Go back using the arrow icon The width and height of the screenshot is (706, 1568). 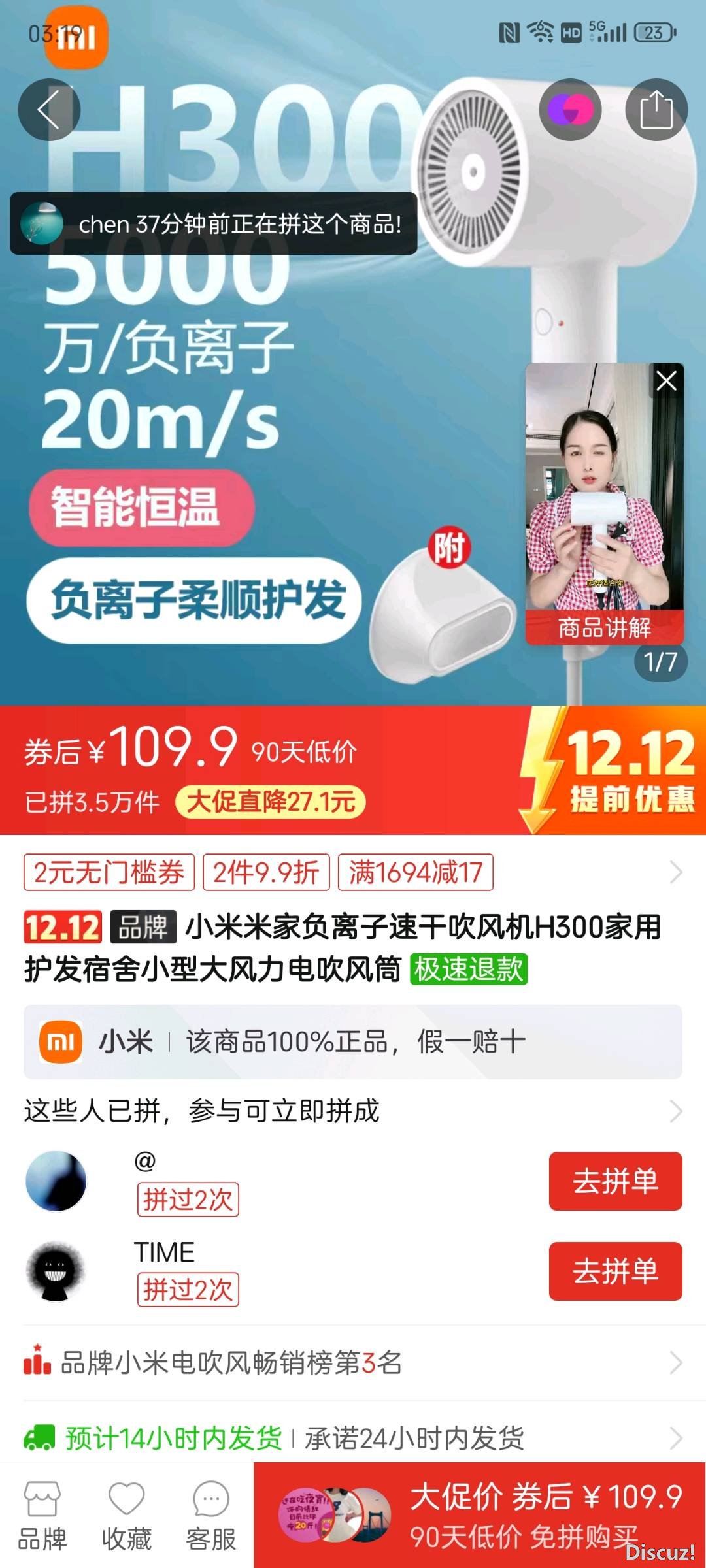48,110
